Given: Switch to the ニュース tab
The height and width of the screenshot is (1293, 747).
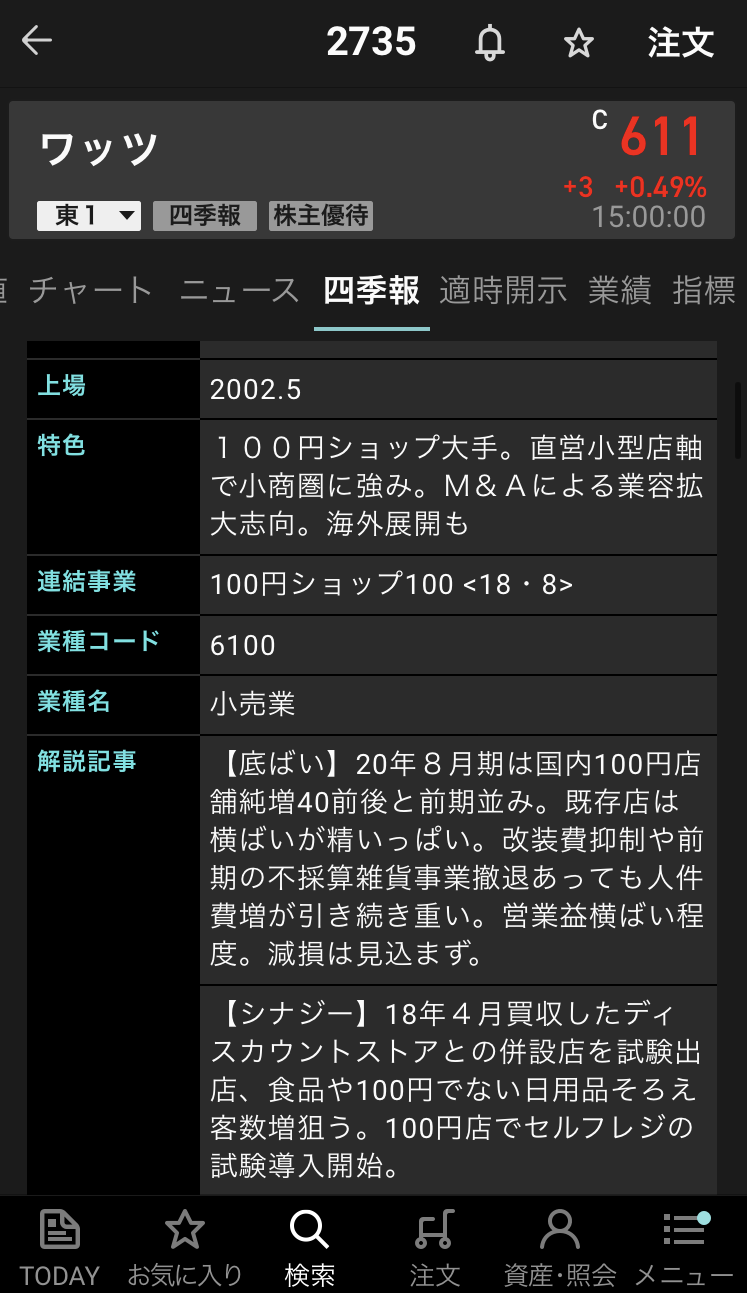Looking at the screenshot, I should (x=240, y=291).
